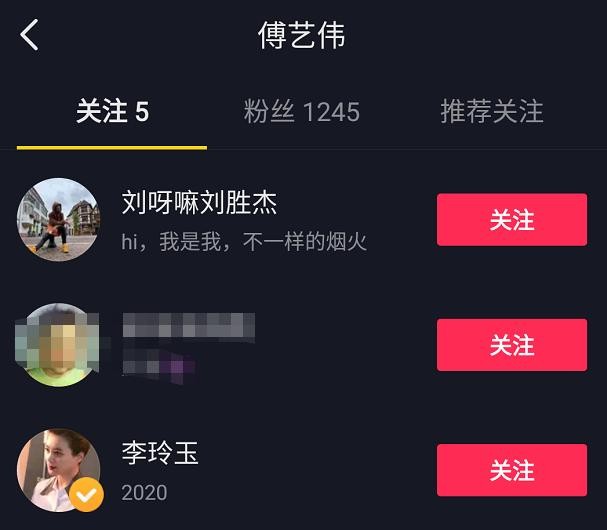The image size is (607, 530).
Task: Follow 李玲玉 with the 关注 button
Action: pyautogui.click(x=511, y=470)
